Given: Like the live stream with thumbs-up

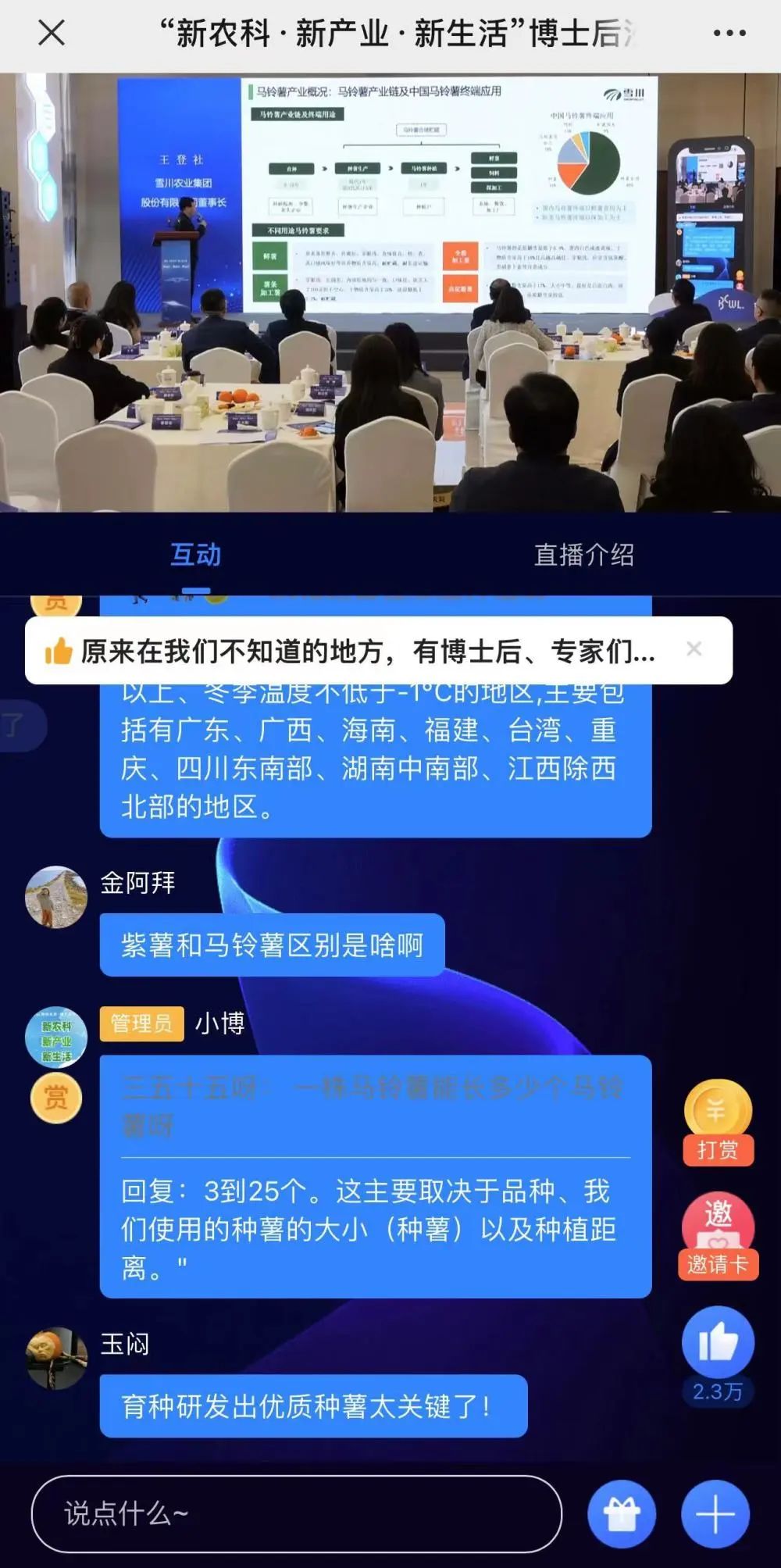Looking at the screenshot, I should 718,1341.
